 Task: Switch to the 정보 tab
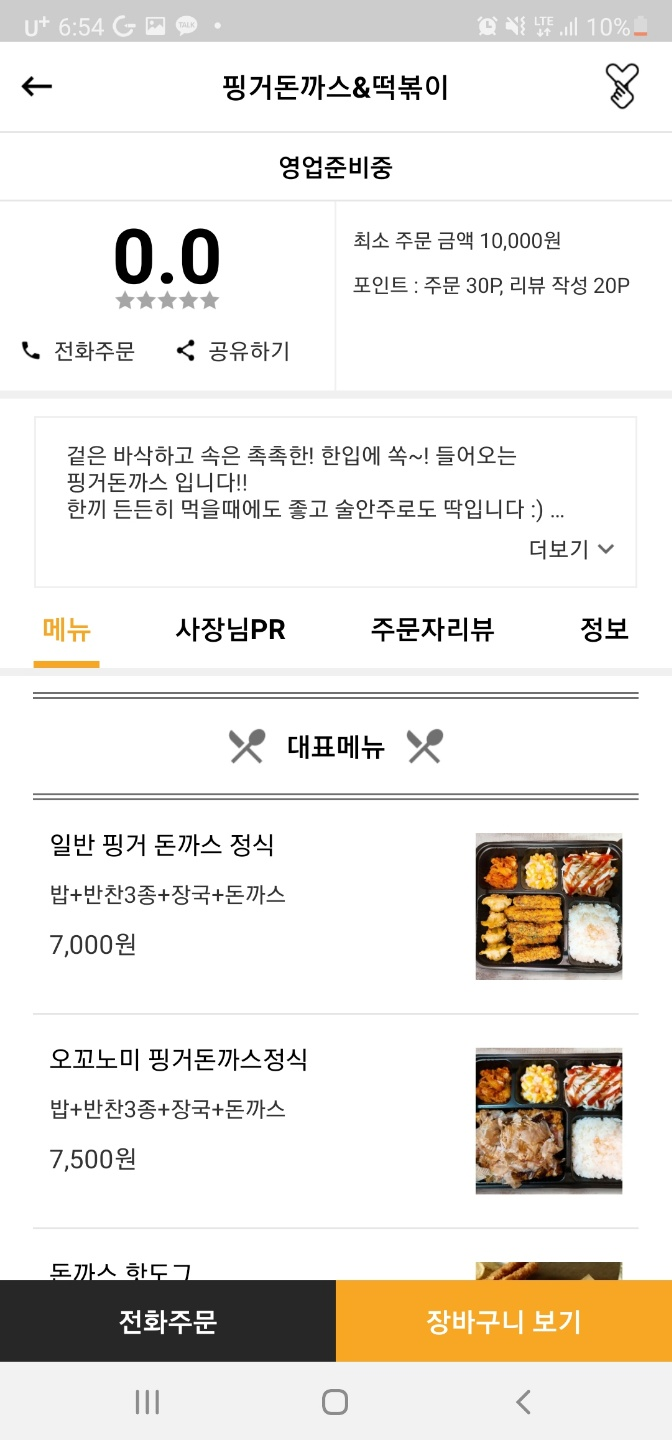pyautogui.click(x=604, y=630)
